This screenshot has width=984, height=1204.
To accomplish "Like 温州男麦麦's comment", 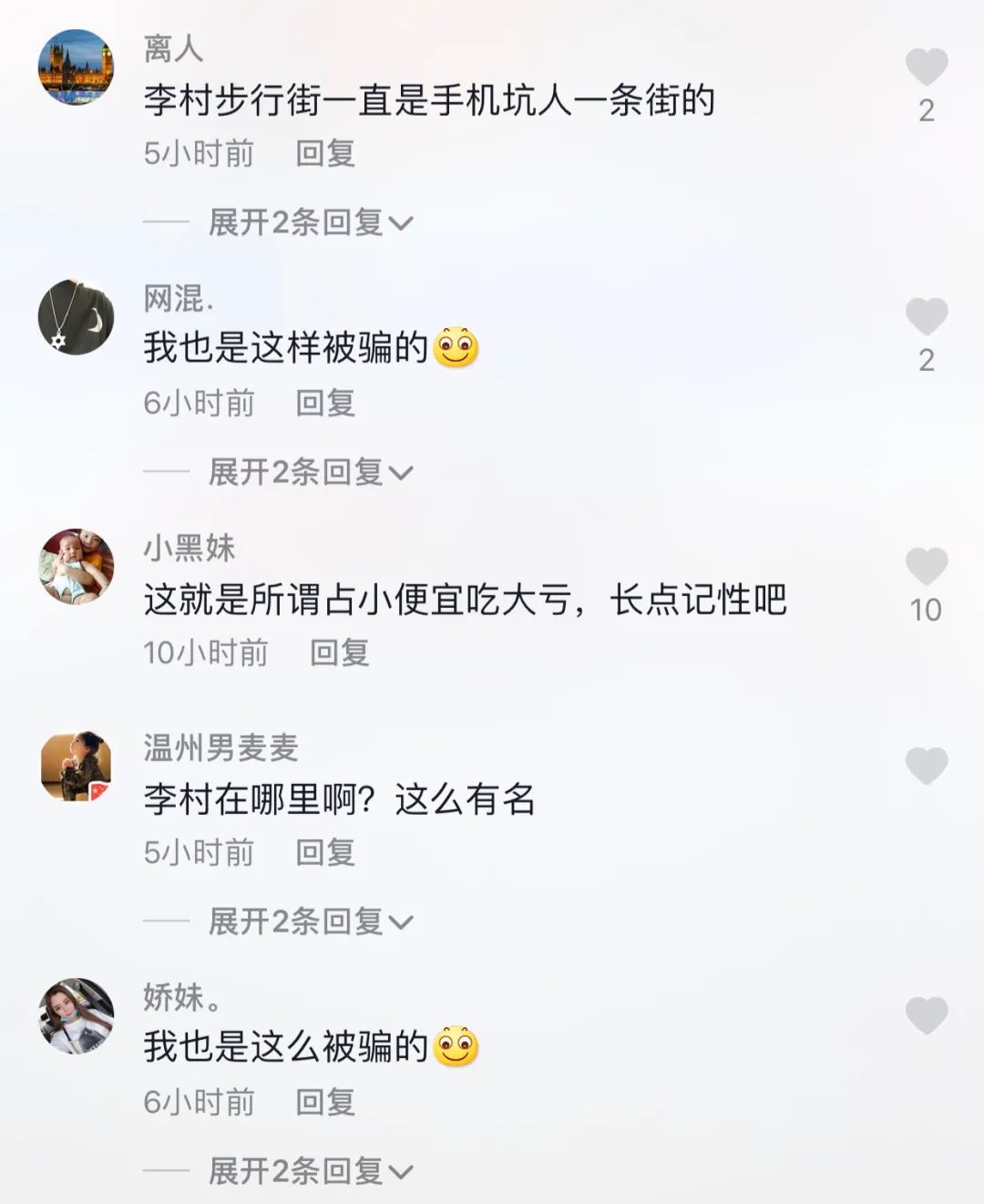I will pyautogui.click(x=926, y=766).
